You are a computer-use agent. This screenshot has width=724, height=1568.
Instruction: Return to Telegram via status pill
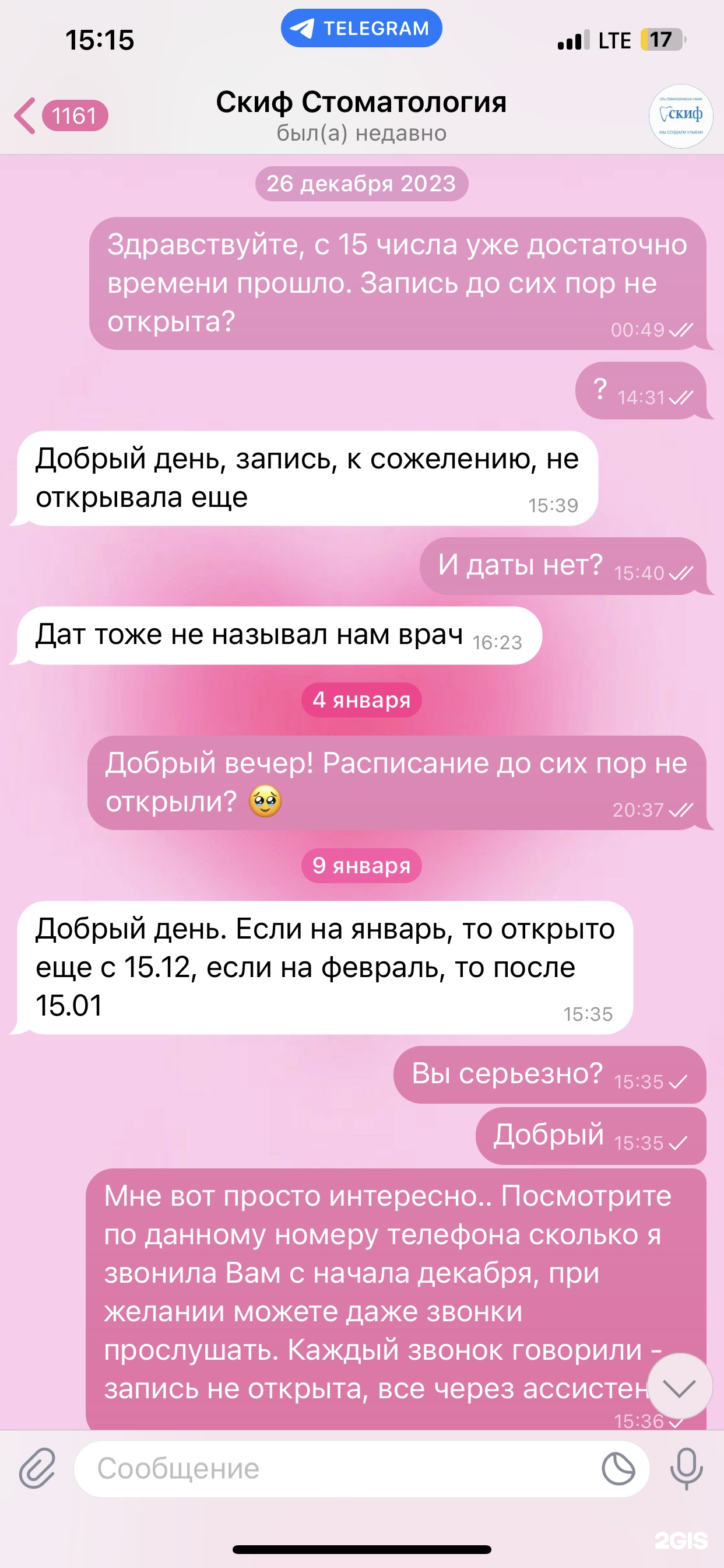(361, 28)
